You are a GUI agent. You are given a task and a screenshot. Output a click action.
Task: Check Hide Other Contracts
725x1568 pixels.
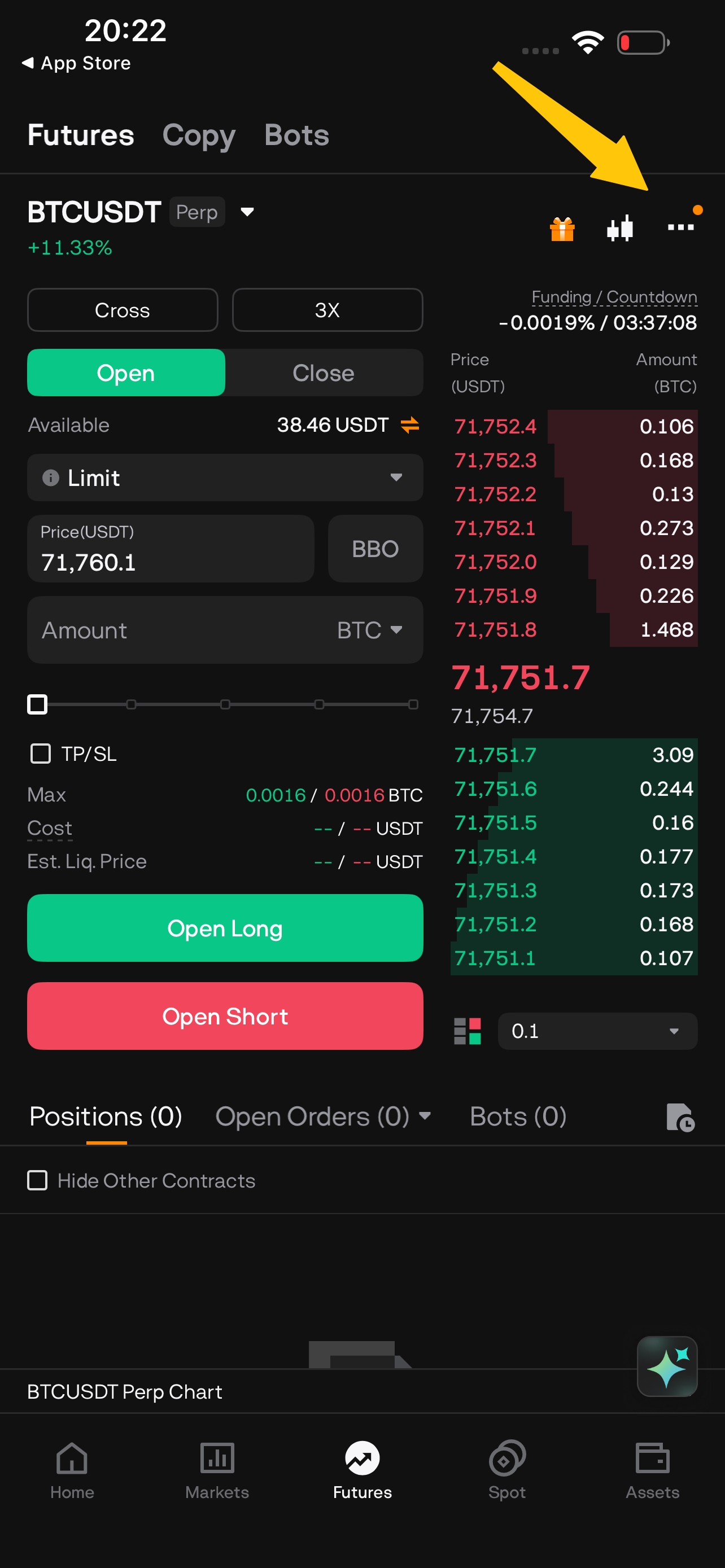37,1180
